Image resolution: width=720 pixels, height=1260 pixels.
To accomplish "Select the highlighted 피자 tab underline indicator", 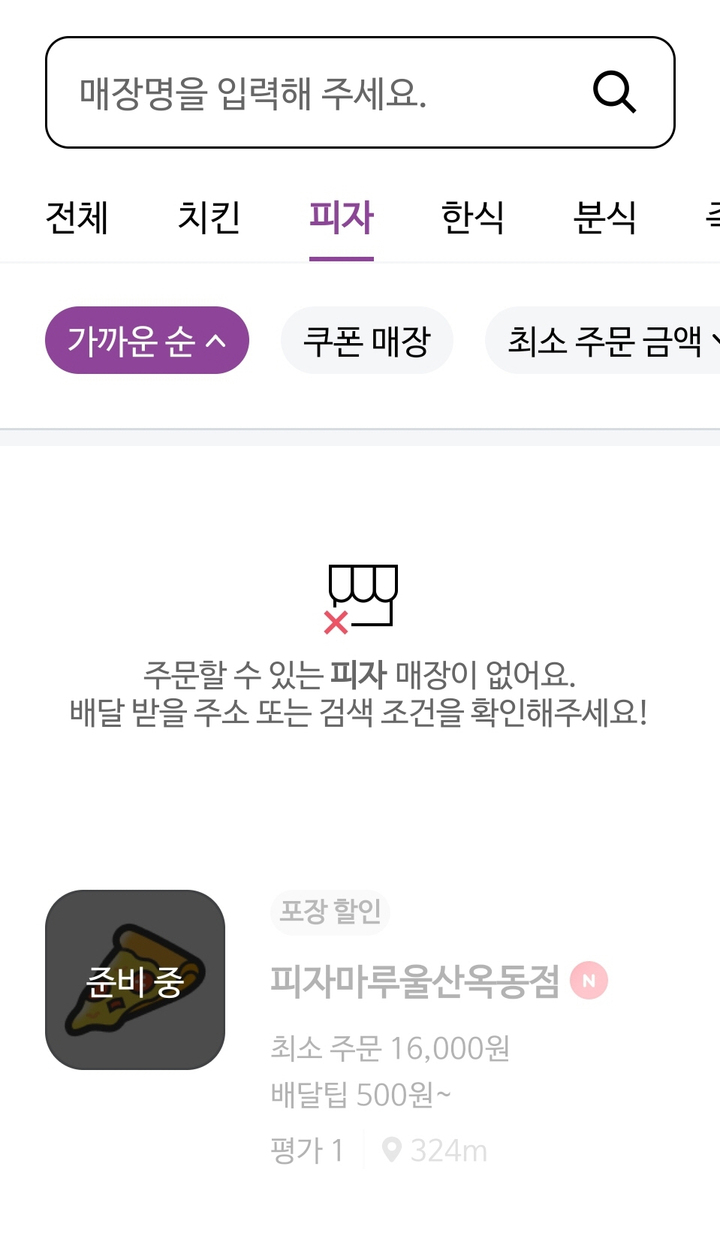I will pyautogui.click(x=342, y=255).
